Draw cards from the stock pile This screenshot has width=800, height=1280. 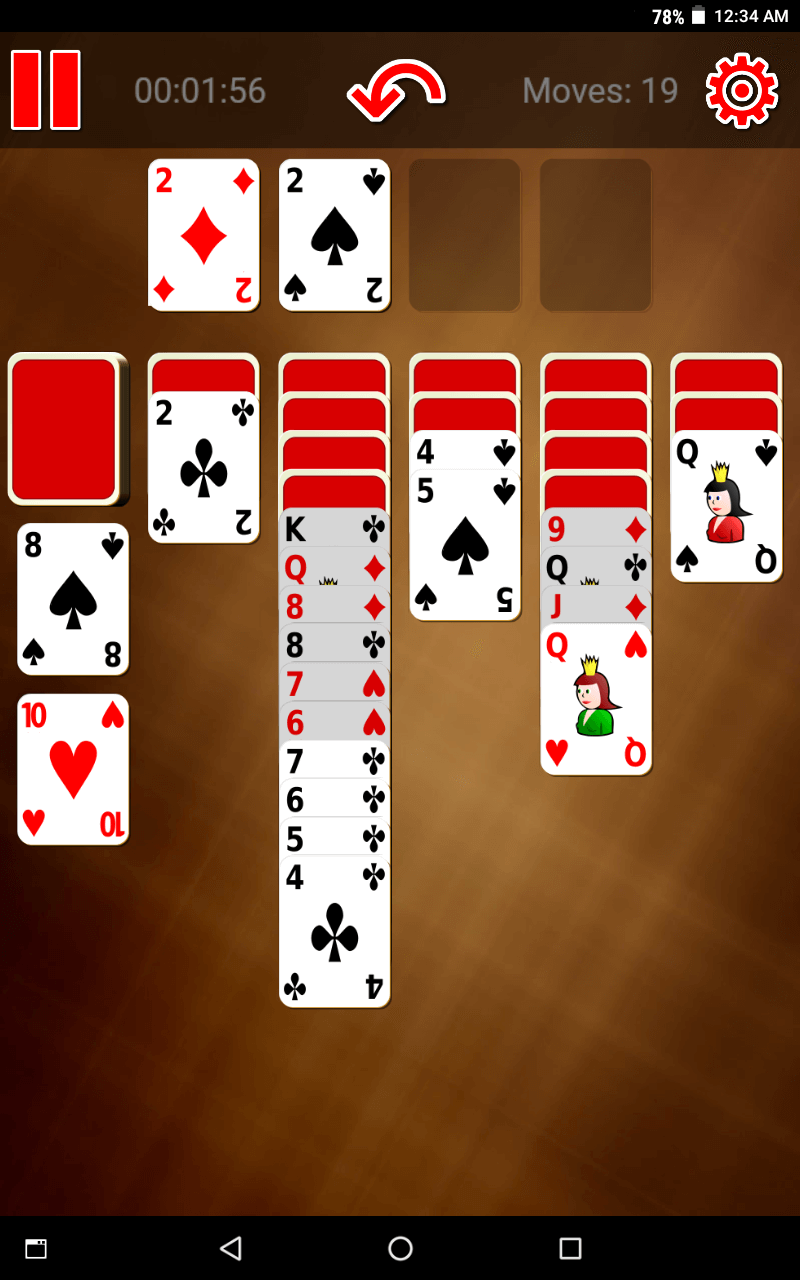[x=65, y=429]
